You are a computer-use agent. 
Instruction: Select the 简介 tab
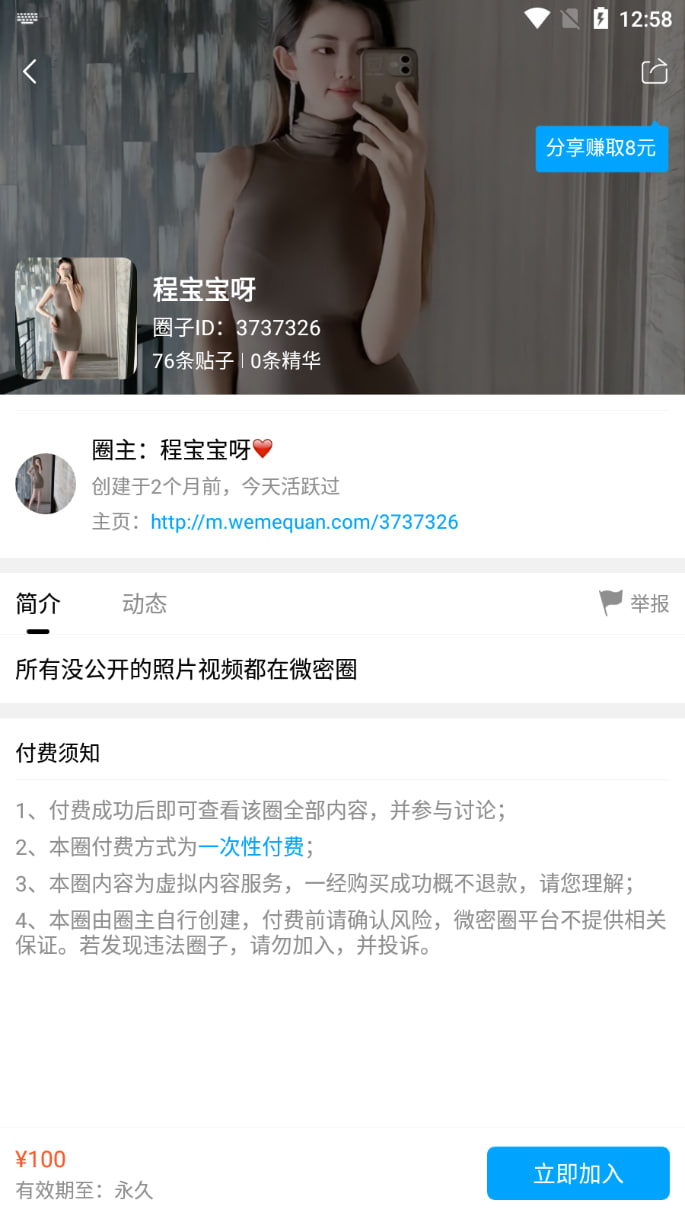pyautogui.click(x=38, y=604)
